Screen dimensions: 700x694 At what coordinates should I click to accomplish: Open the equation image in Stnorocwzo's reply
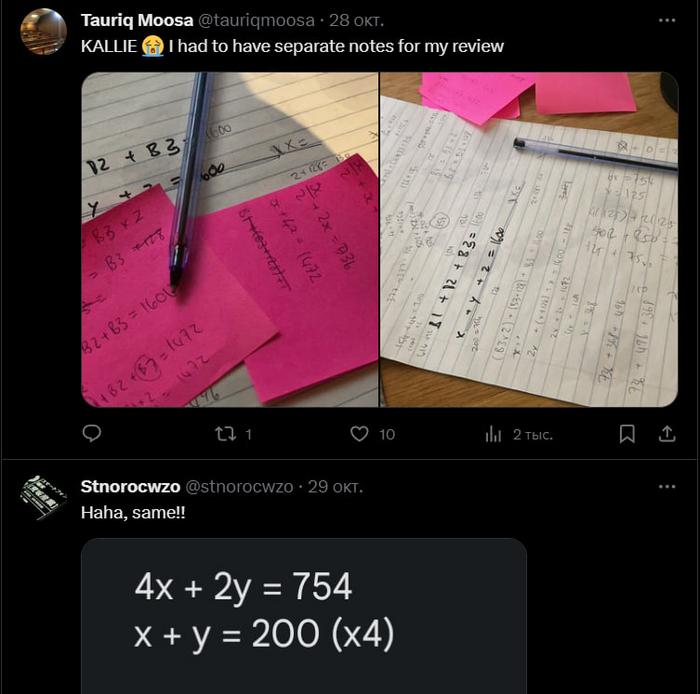(303, 615)
